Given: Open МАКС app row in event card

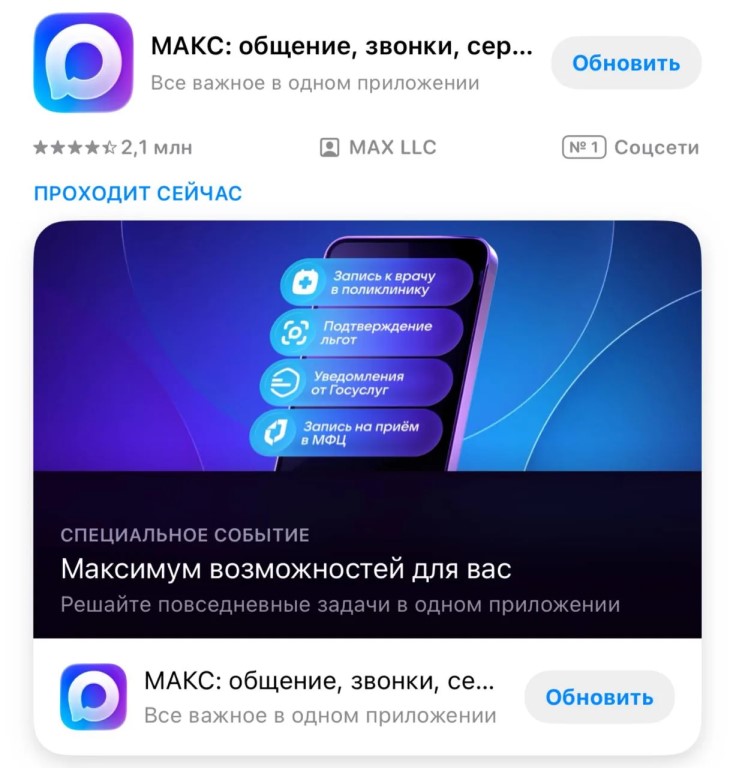Looking at the screenshot, I should point(318,698).
